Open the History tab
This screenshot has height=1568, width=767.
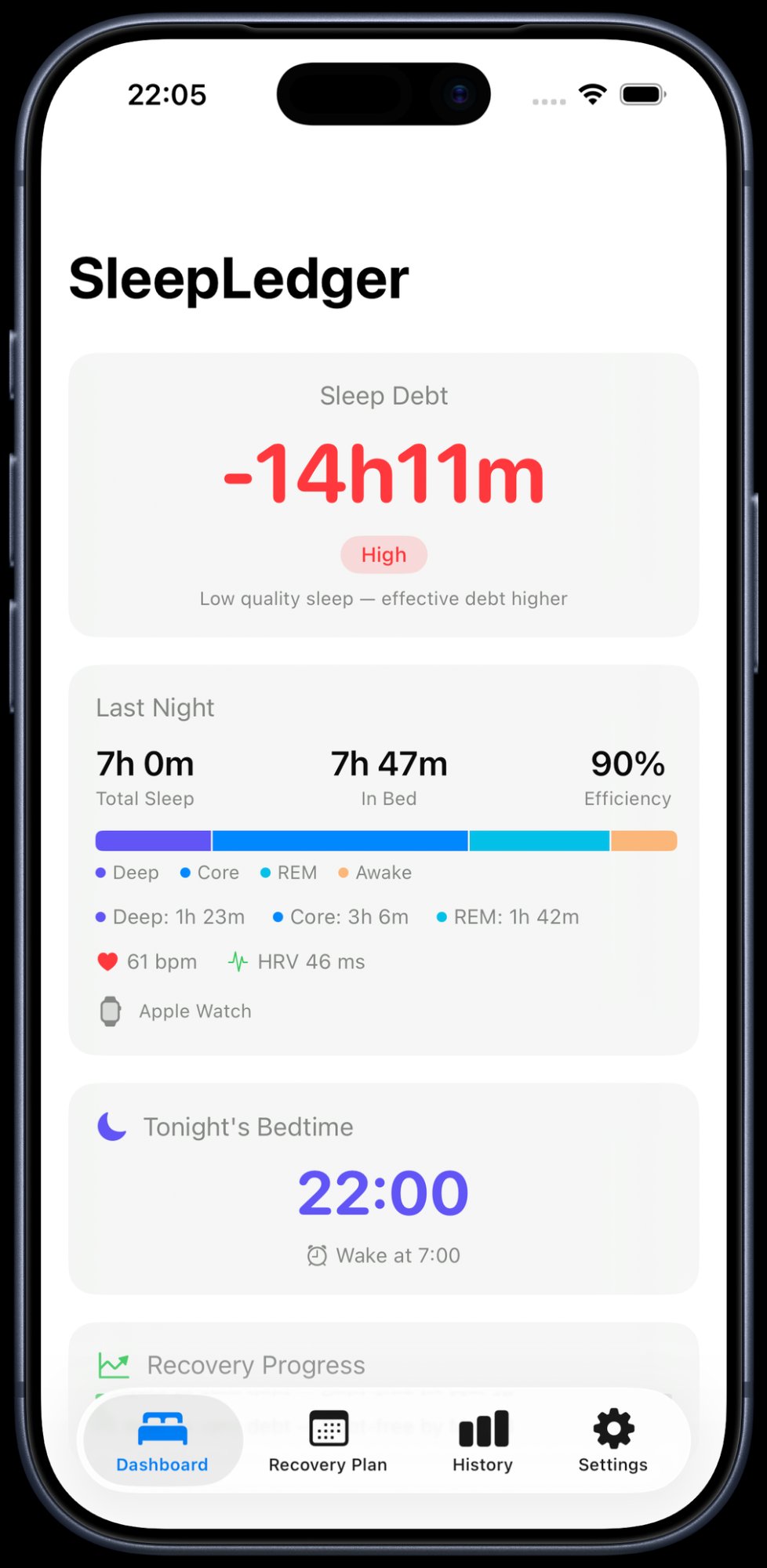coord(482,1441)
